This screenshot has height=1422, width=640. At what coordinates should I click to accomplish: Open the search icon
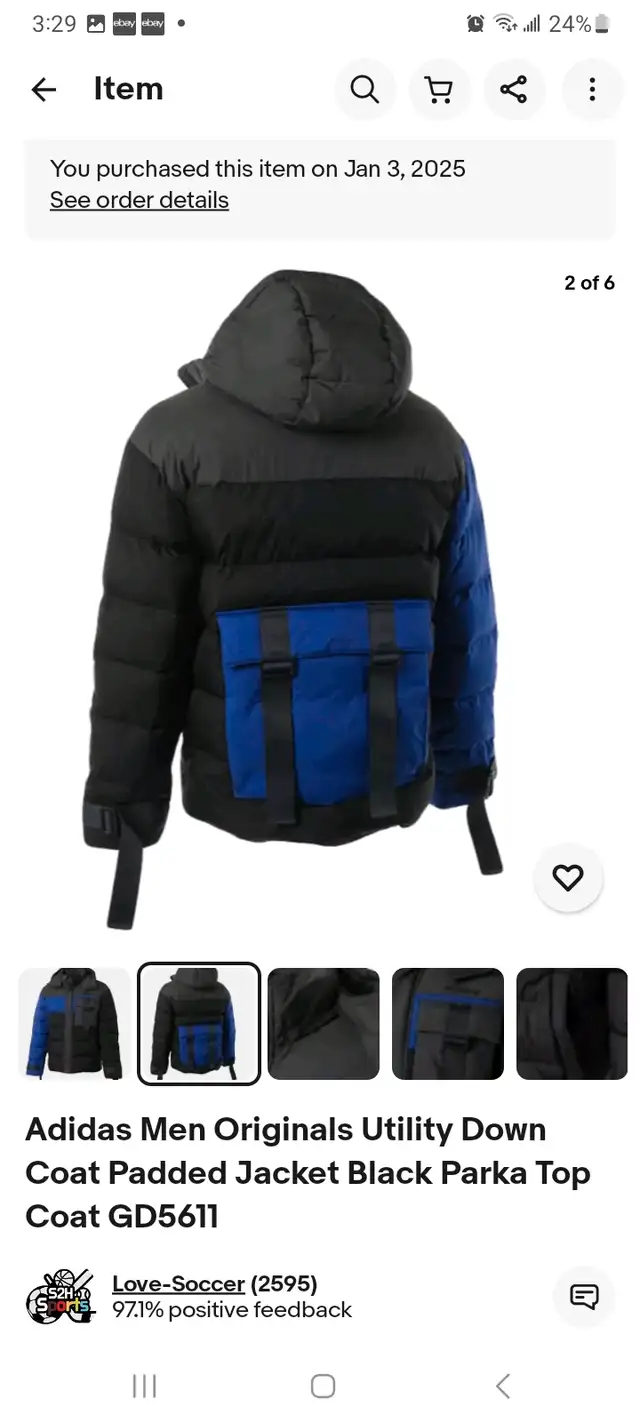pos(365,90)
